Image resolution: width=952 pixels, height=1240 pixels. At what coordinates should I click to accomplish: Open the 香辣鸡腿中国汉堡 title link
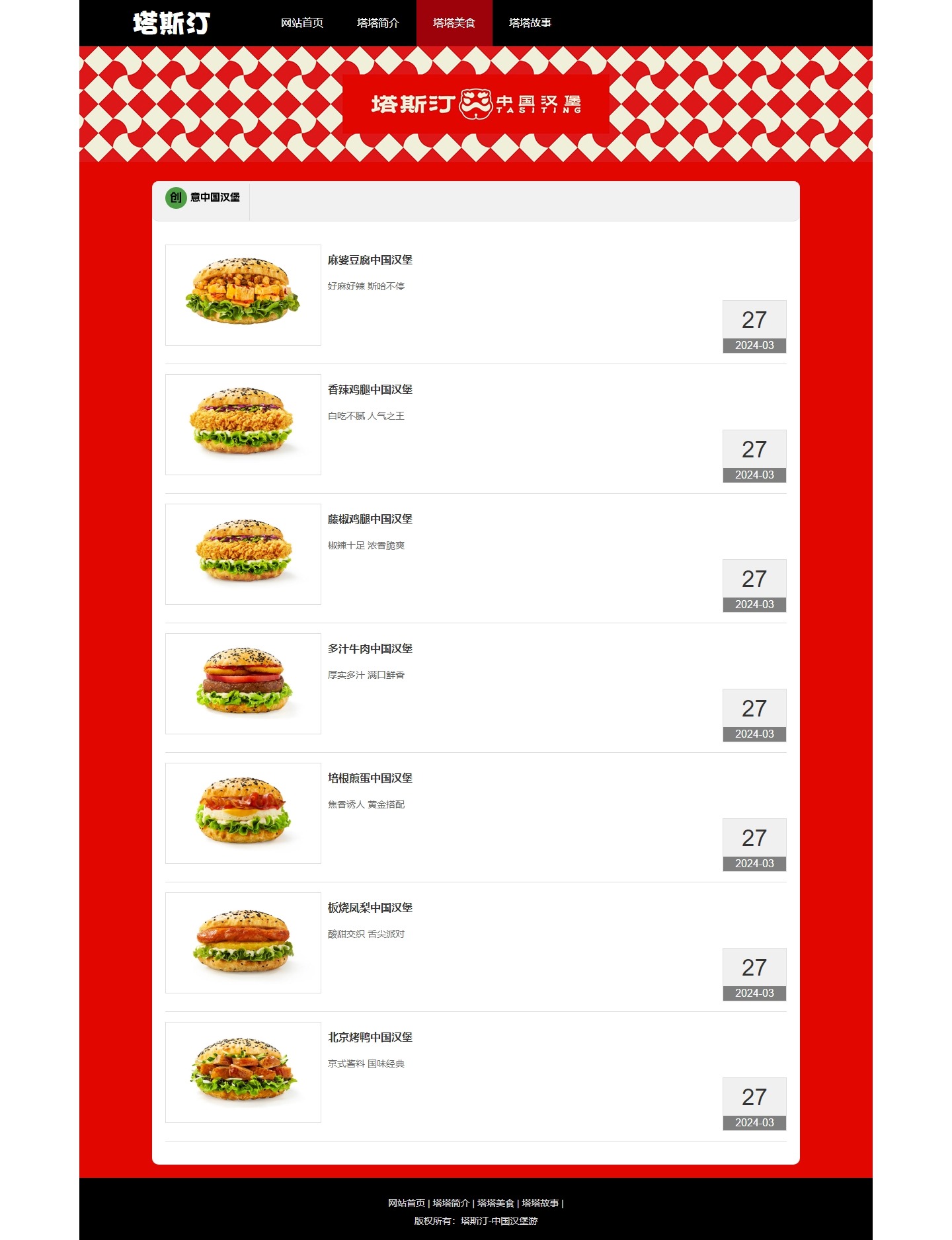click(370, 390)
